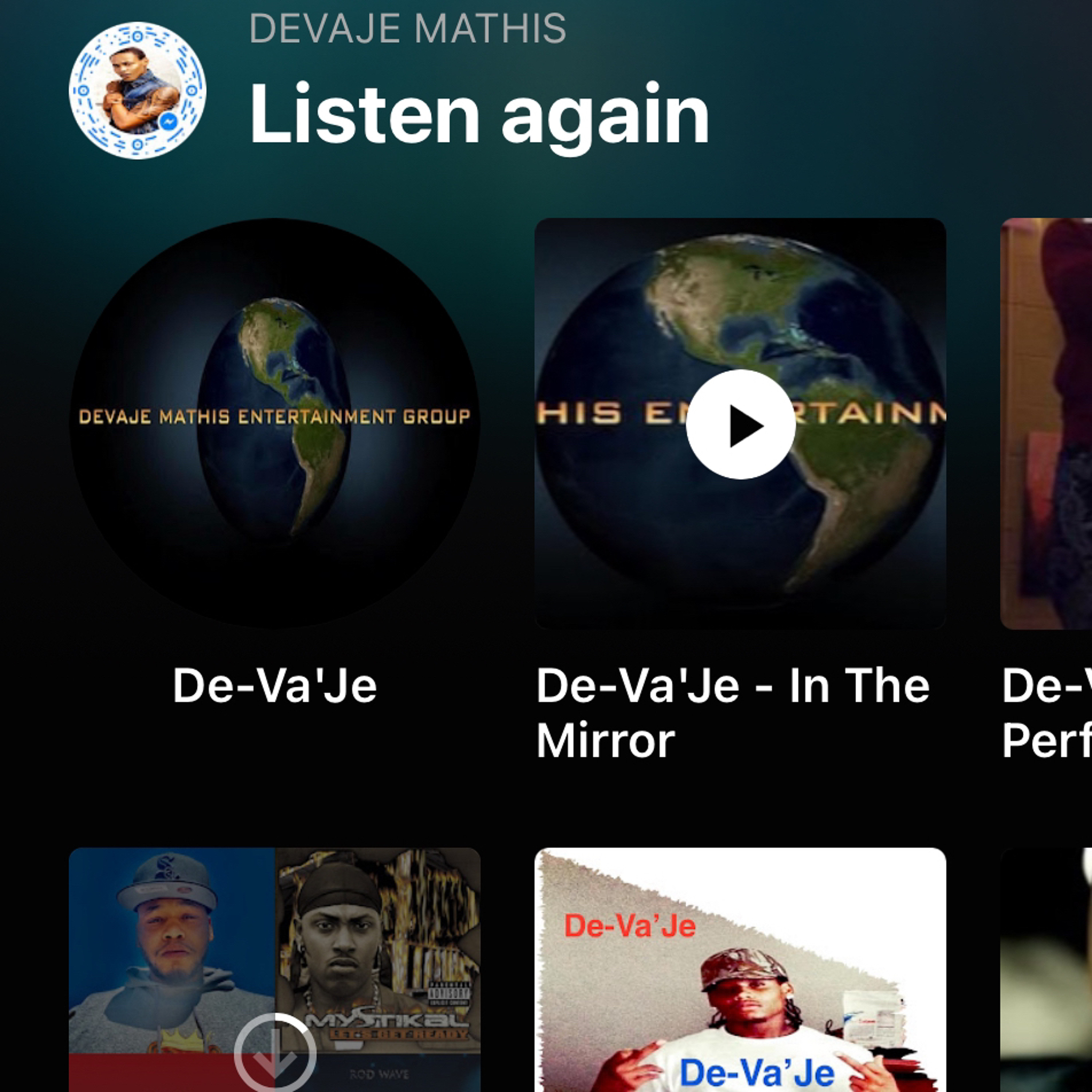This screenshot has height=1092, width=1092.
Task: Open the cut-off De-Va'Je Perf tile
Action: [1046, 424]
